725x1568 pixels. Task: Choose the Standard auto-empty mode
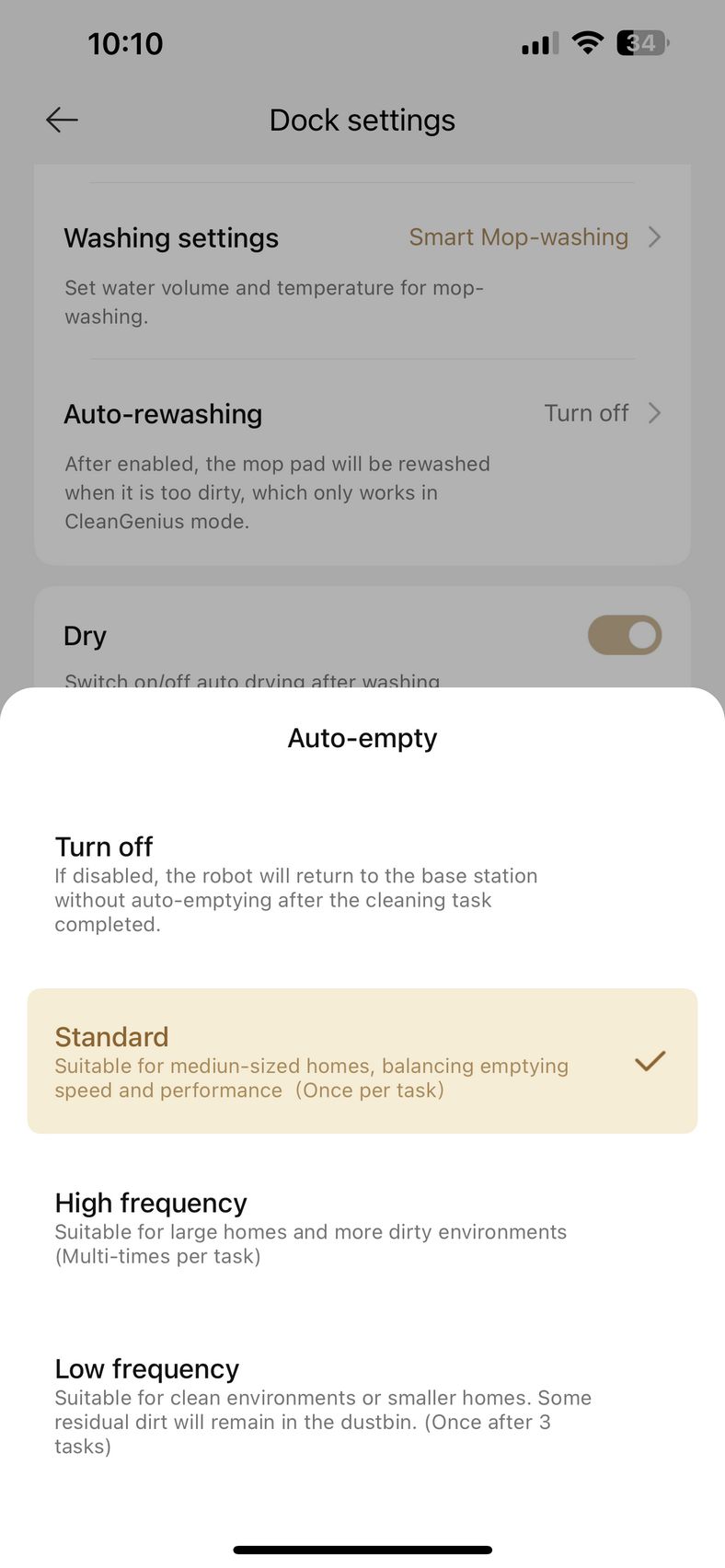click(362, 1061)
